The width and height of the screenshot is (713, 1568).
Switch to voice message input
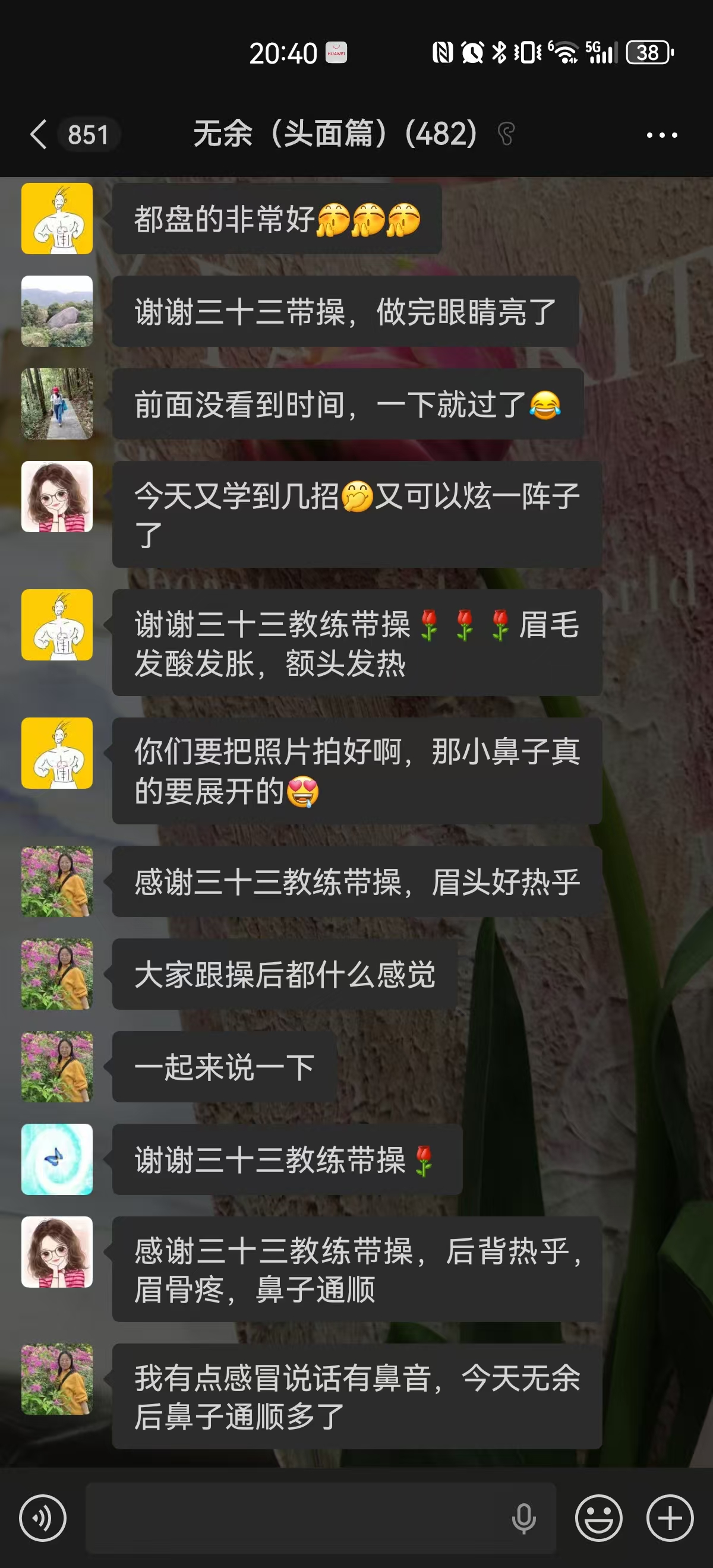pyautogui.click(x=43, y=1518)
